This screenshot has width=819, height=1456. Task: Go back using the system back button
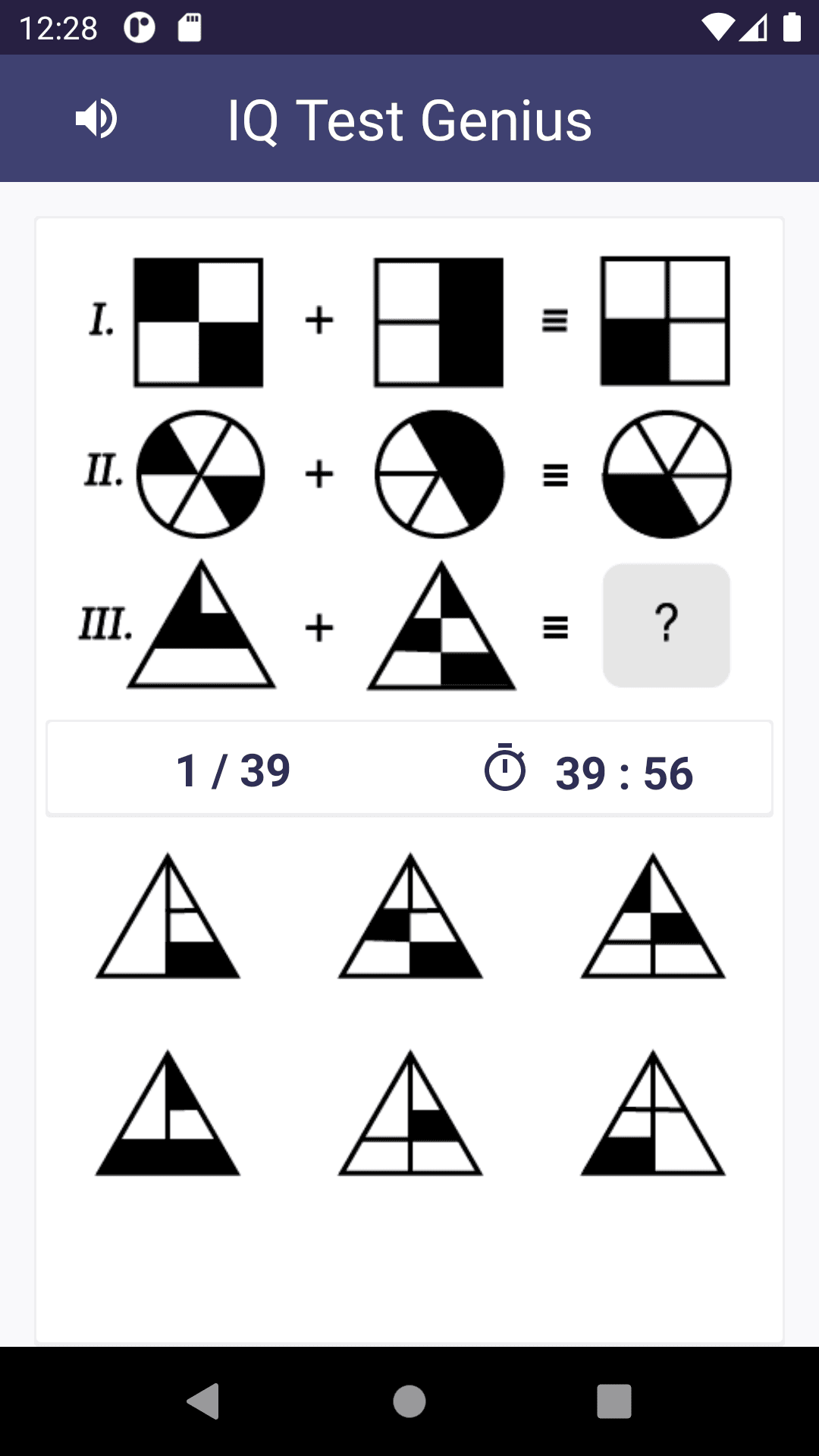(203, 1401)
